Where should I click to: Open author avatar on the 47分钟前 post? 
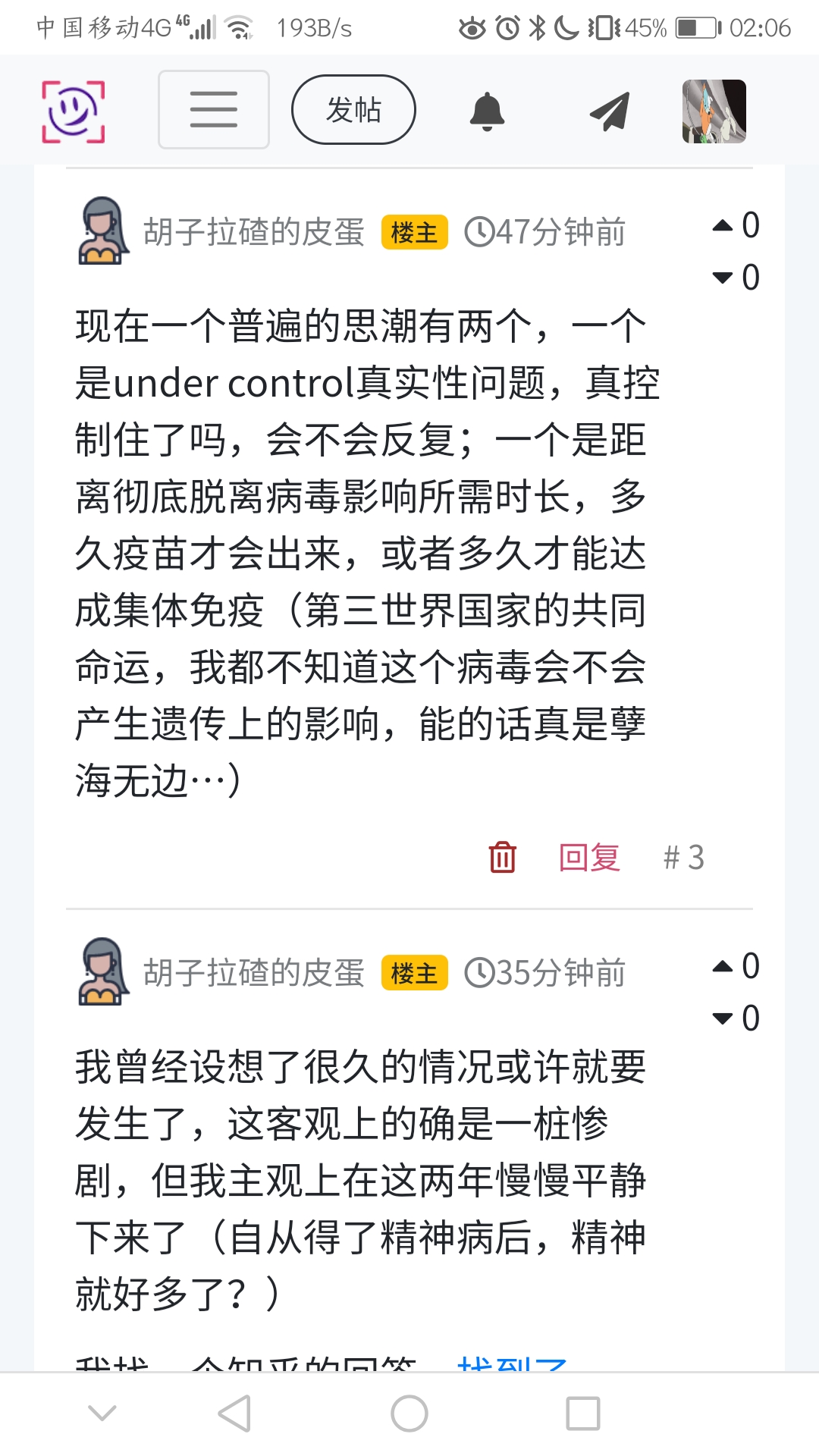102,231
